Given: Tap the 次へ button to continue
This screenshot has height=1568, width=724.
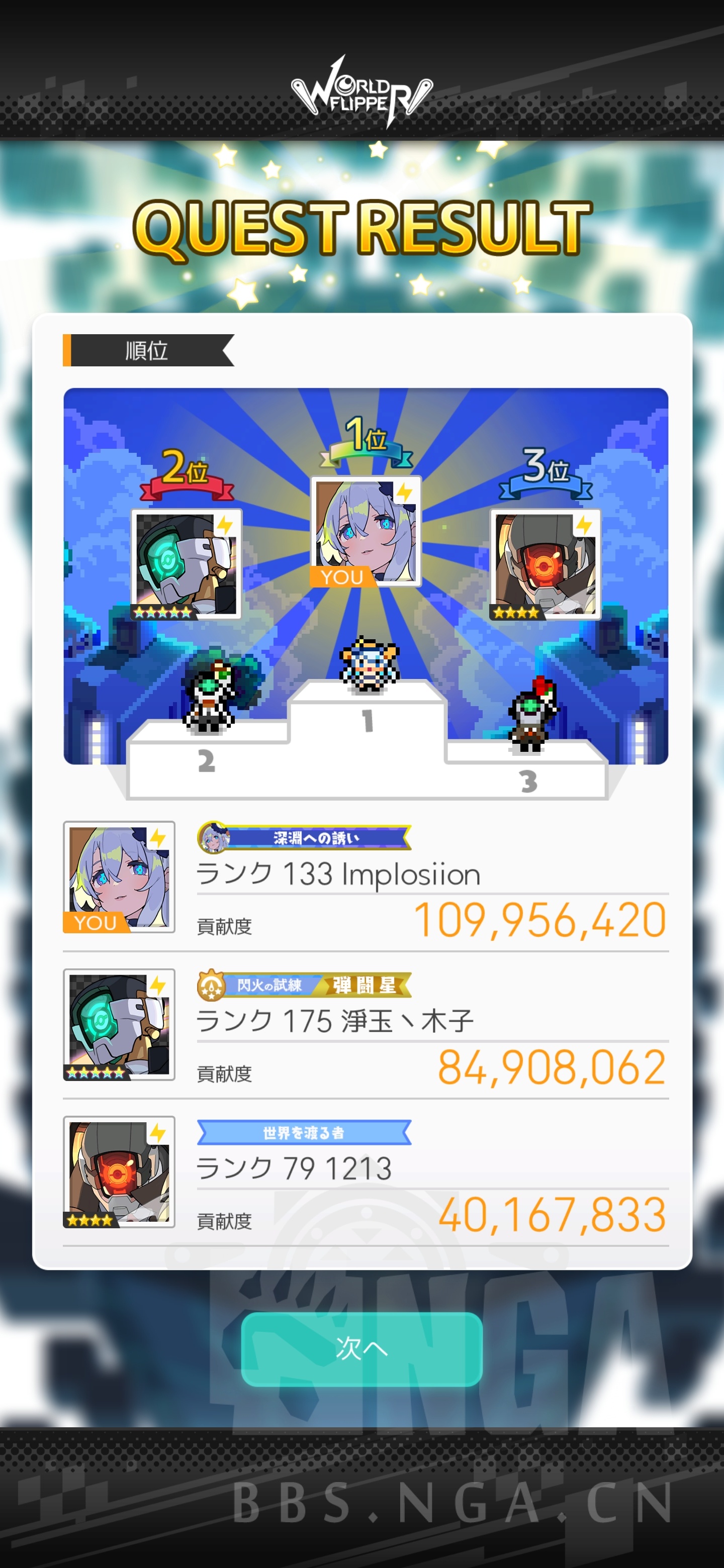Looking at the screenshot, I should tap(361, 1348).
